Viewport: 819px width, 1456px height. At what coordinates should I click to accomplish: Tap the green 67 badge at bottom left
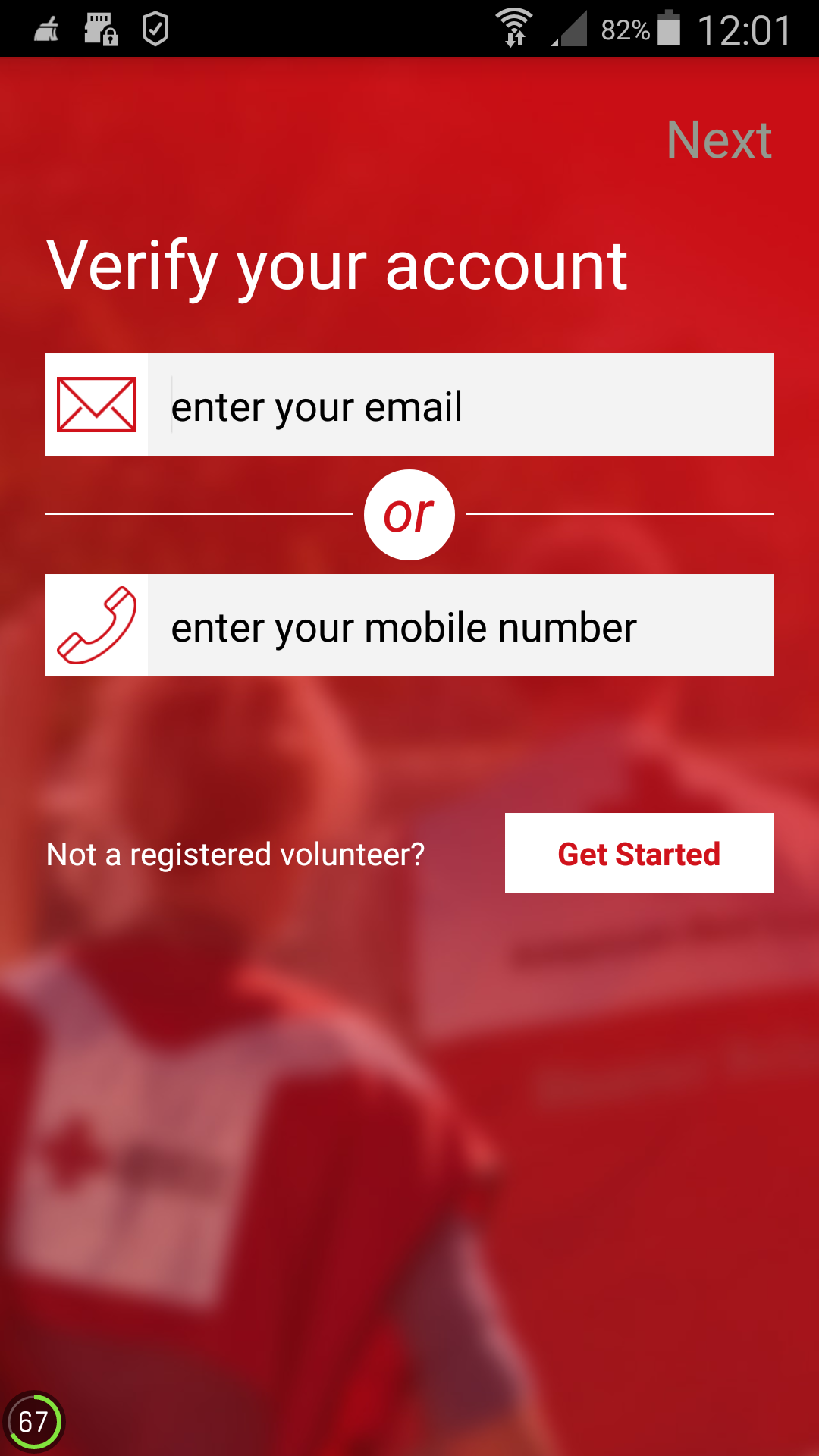pos(35,1420)
